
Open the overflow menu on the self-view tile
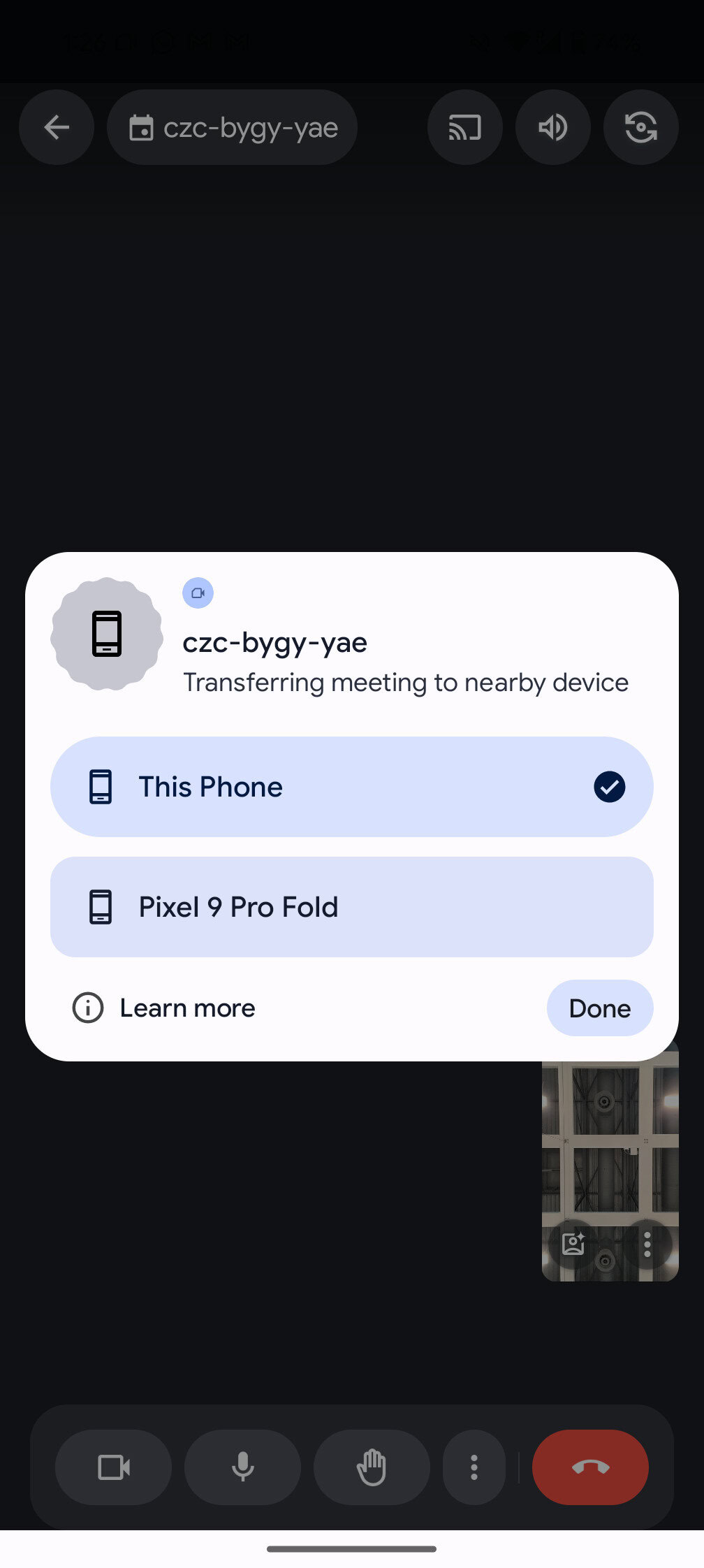tap(647, 1244)
